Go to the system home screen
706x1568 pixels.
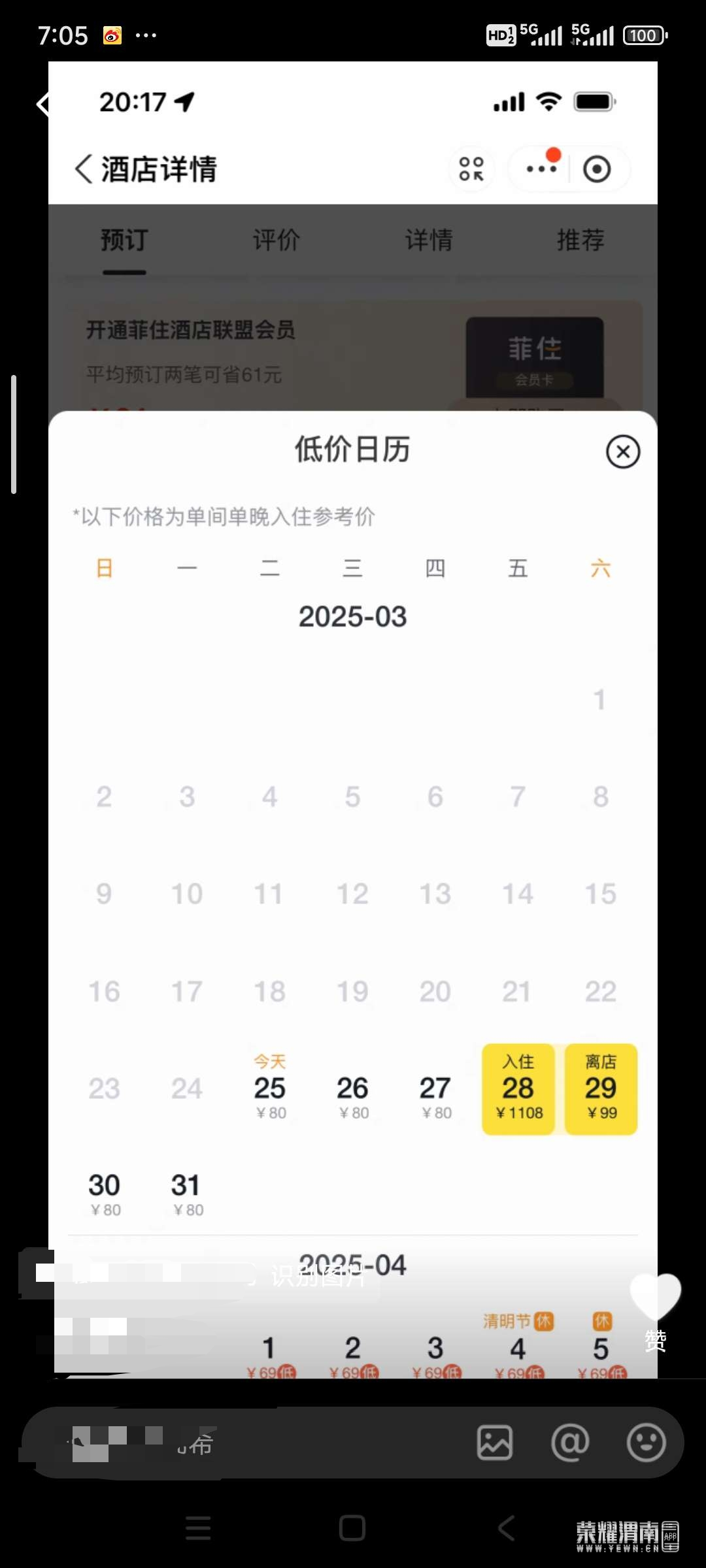[352, 1528]
